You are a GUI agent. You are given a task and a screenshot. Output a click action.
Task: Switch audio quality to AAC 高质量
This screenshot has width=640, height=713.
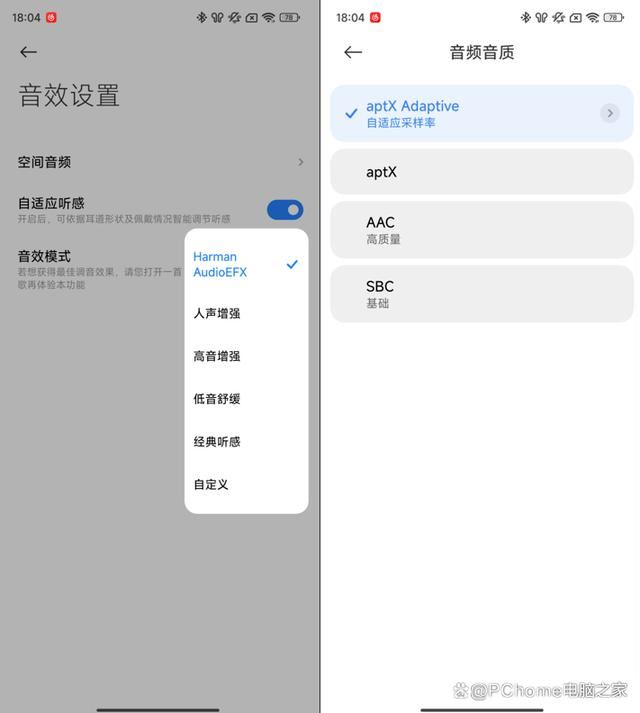click(x=481, y=230)
